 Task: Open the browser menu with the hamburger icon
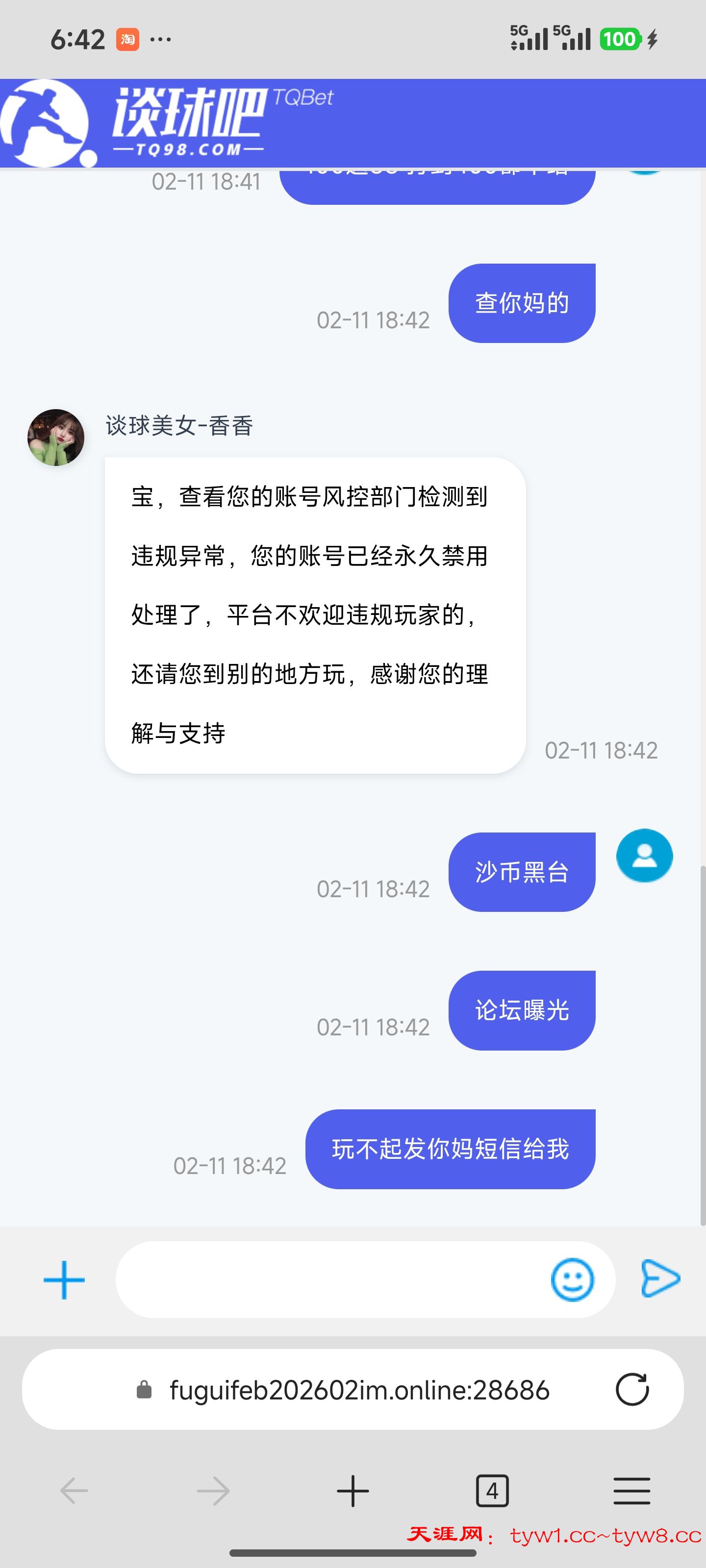pyautogui.click(x=632, y=1492)
